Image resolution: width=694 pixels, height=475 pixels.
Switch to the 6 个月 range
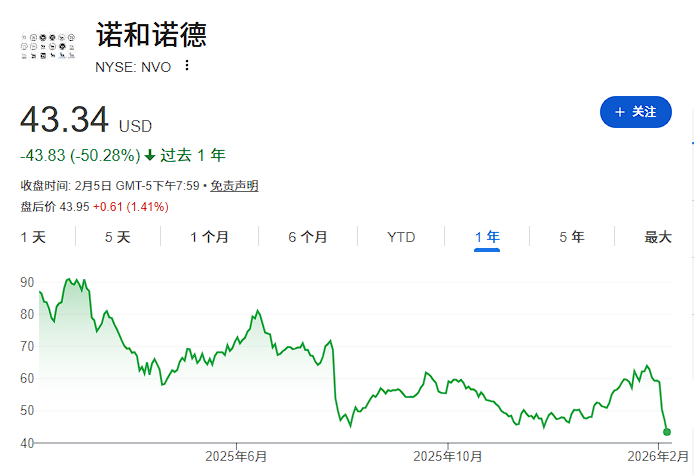point(308,237)
